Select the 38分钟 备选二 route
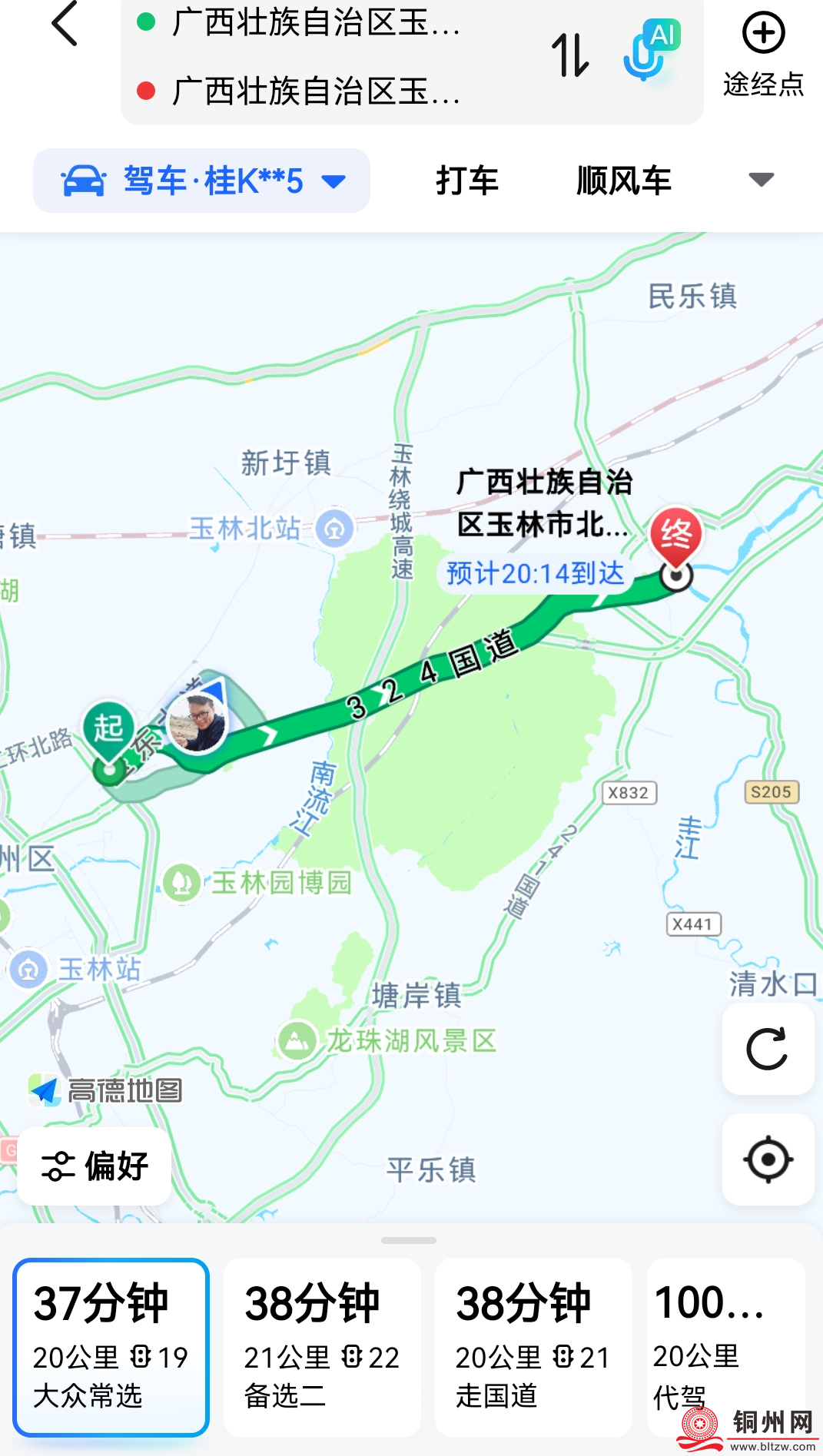 (x=322, y=1347)
